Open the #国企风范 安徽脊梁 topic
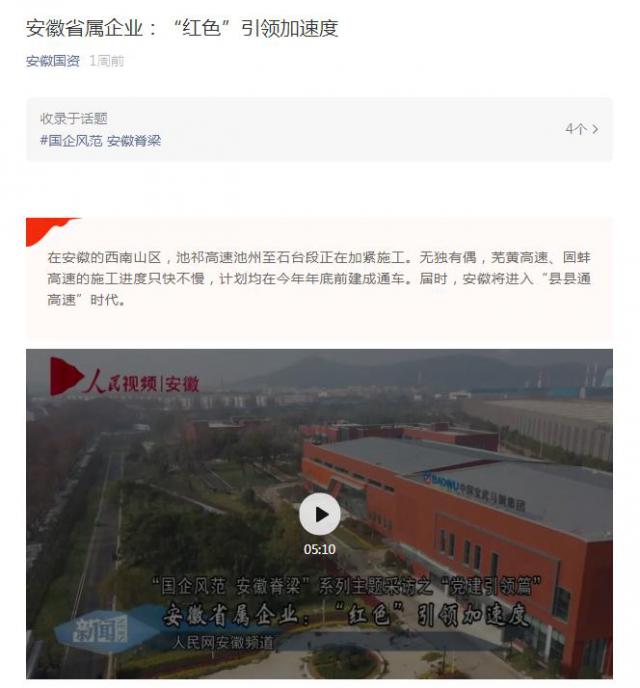The height and width of the screenshot is (688, 640). pos(100,141)
